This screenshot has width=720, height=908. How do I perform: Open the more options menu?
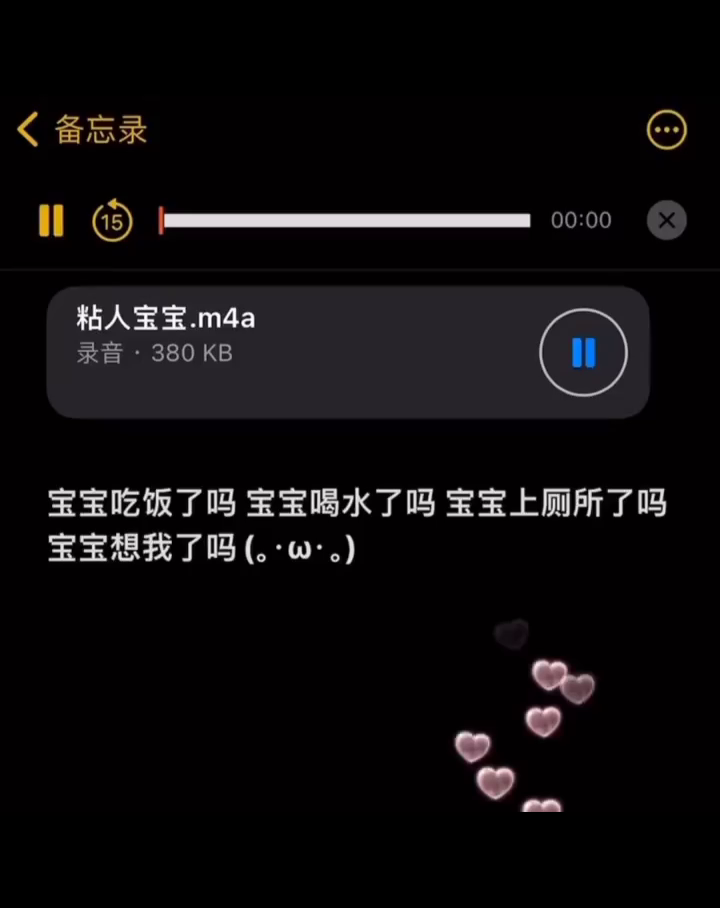[x=667, y=130]
